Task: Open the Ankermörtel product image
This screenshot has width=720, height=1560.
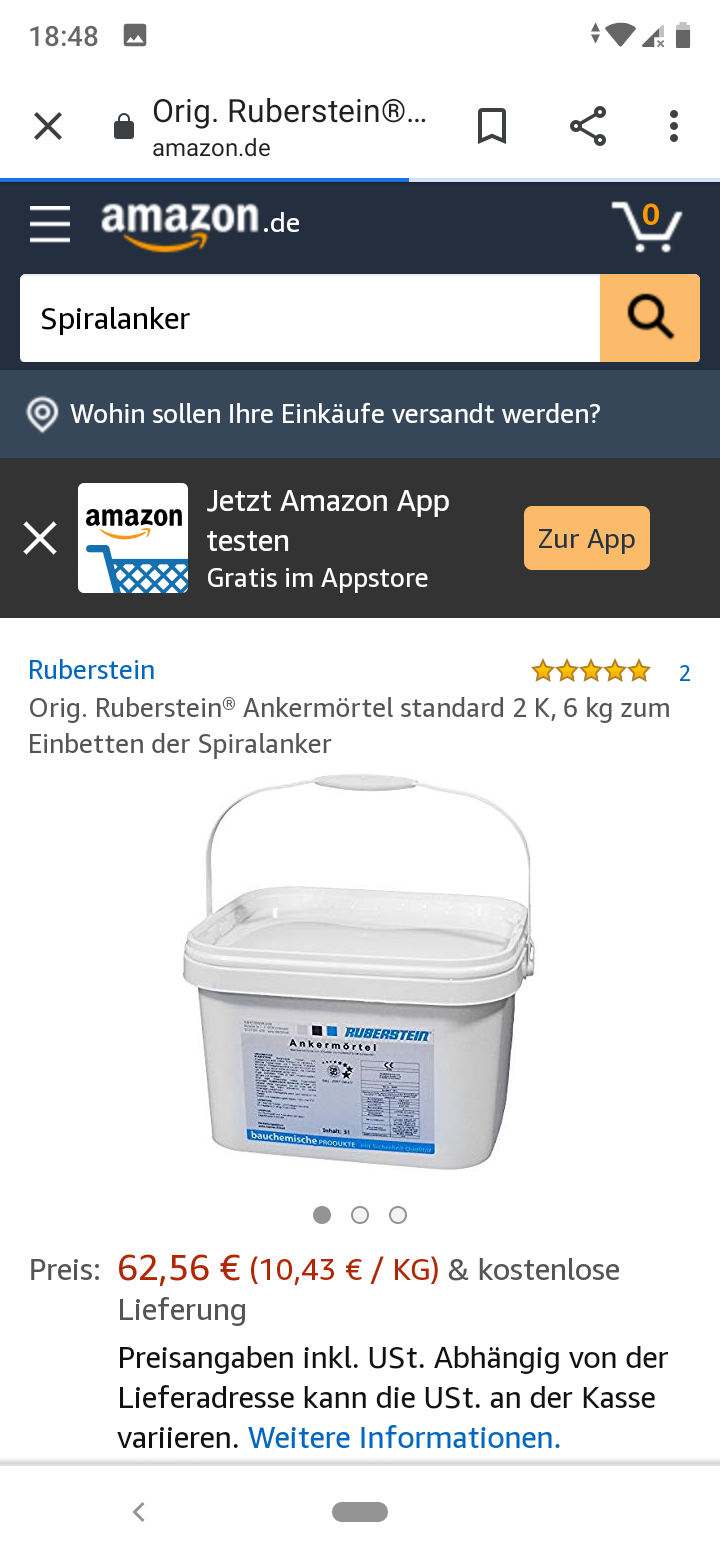Action: [x=358, y=975]
